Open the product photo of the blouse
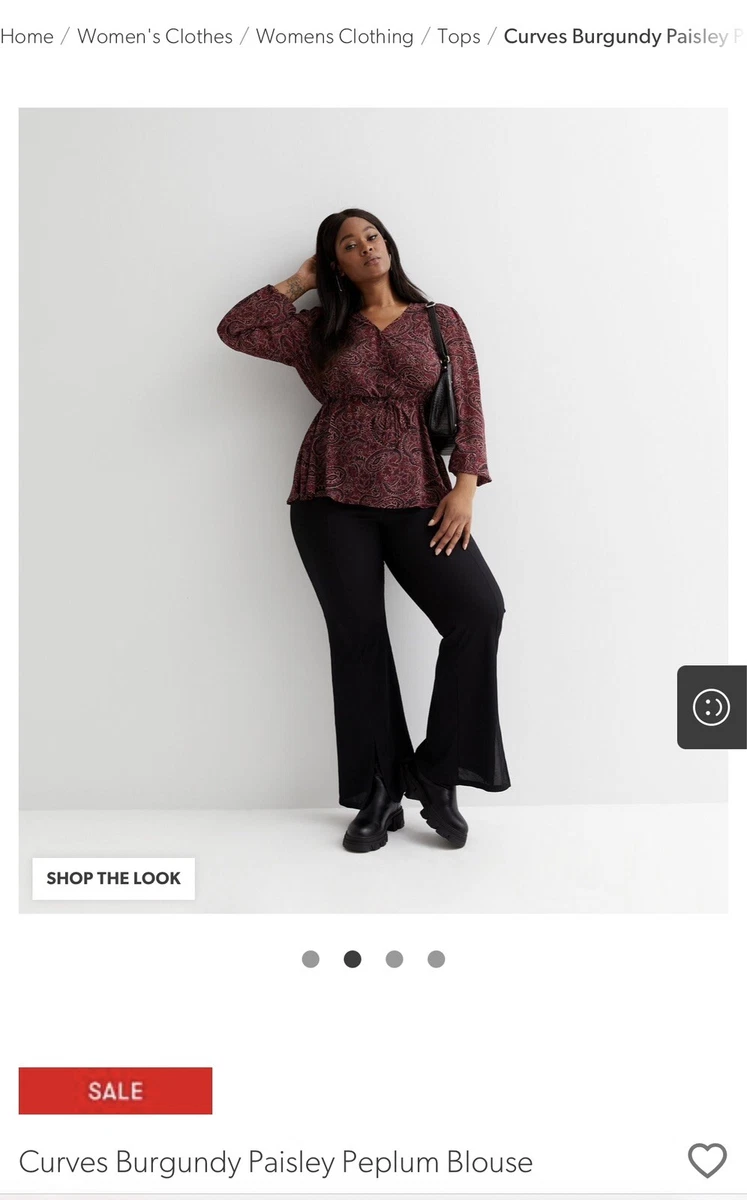The image size is (747, 1200). 373,510
